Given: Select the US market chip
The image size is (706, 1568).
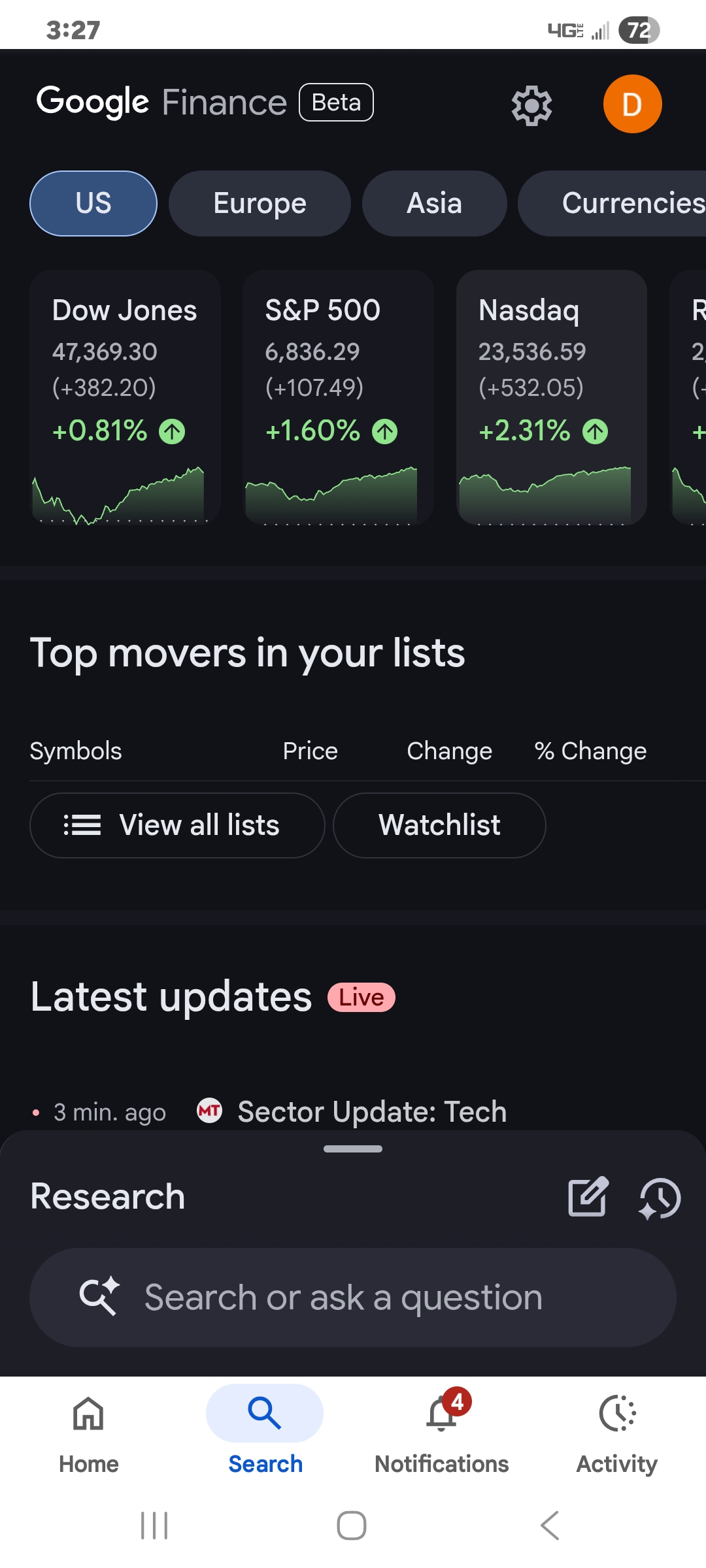Looking at the screenshot, I should click(93, 203).
